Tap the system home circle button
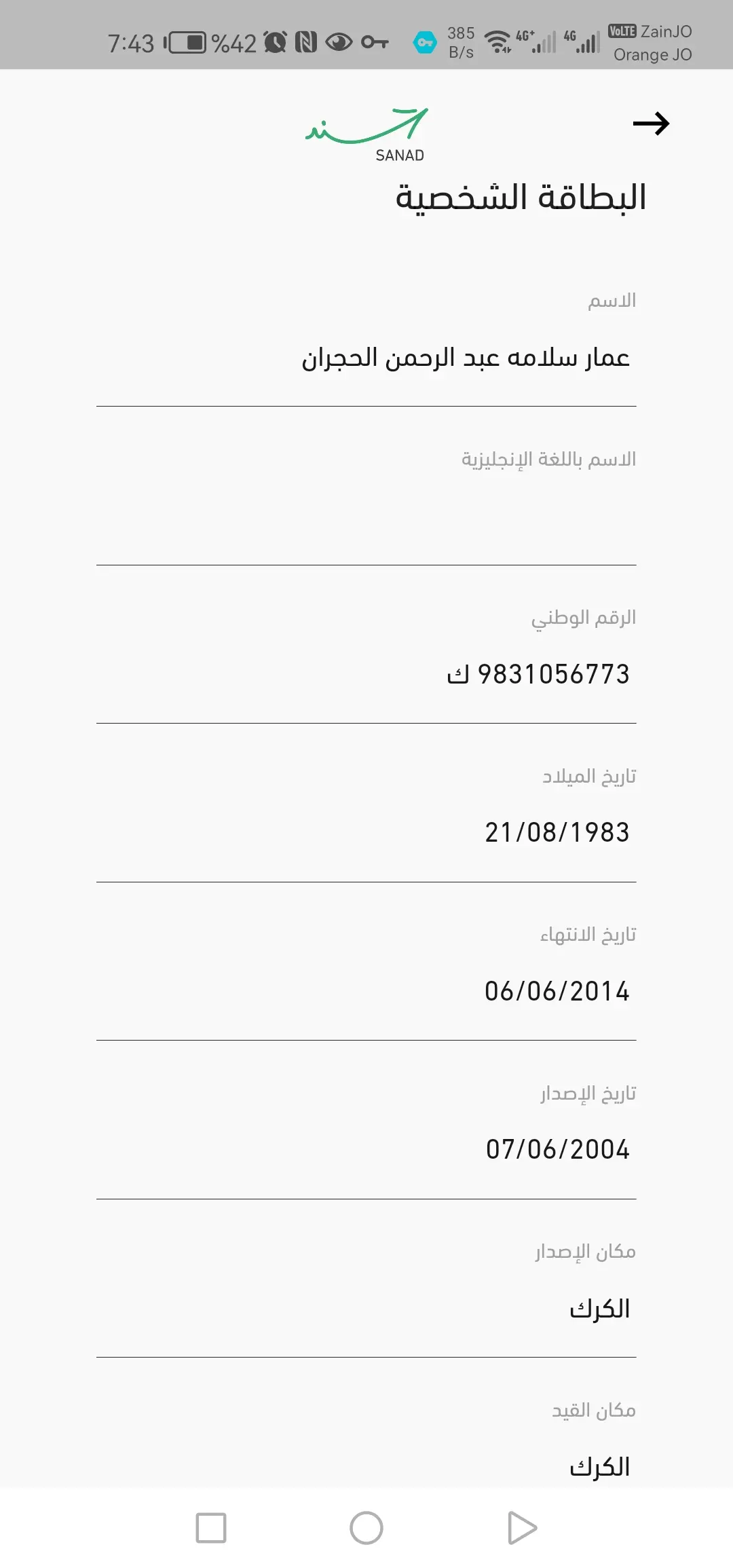Viewport: 733px width, 1568px height. [x=366, y=1528]
